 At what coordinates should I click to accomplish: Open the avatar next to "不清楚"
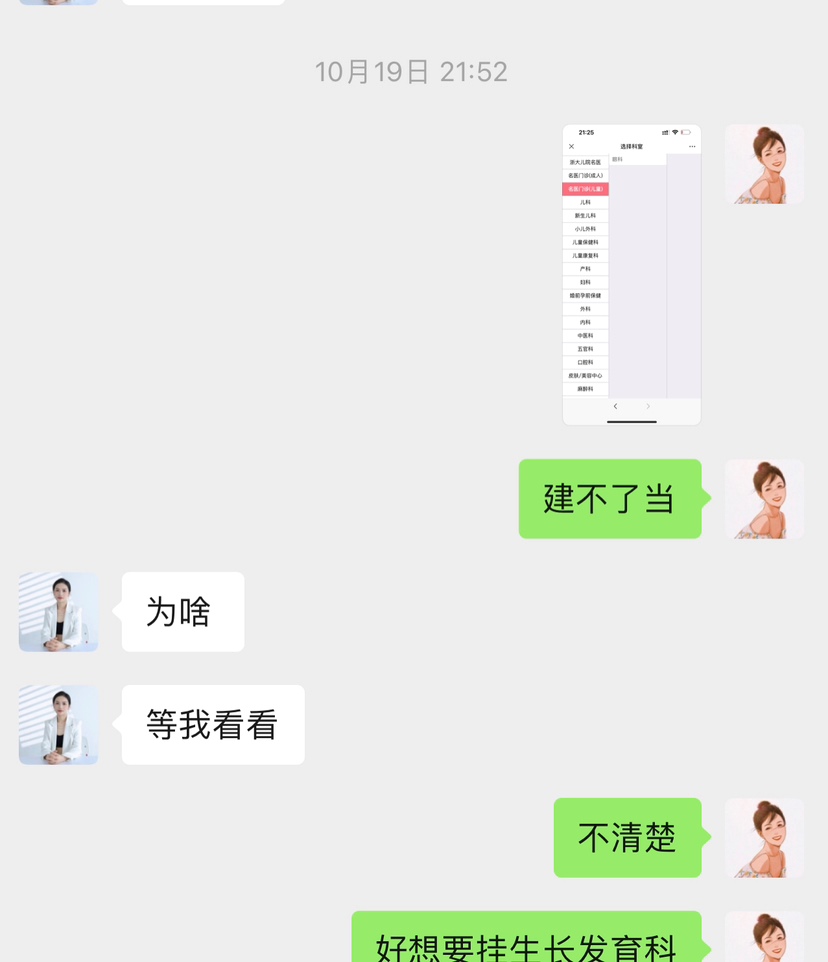click(764, 838)
